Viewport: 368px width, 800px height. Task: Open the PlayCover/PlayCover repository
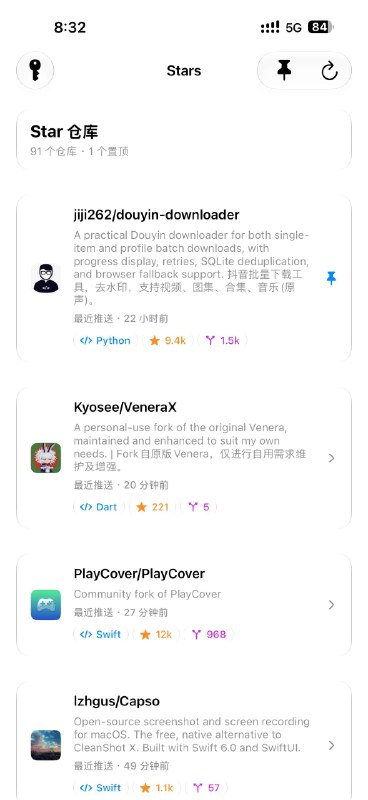[184, 605]
